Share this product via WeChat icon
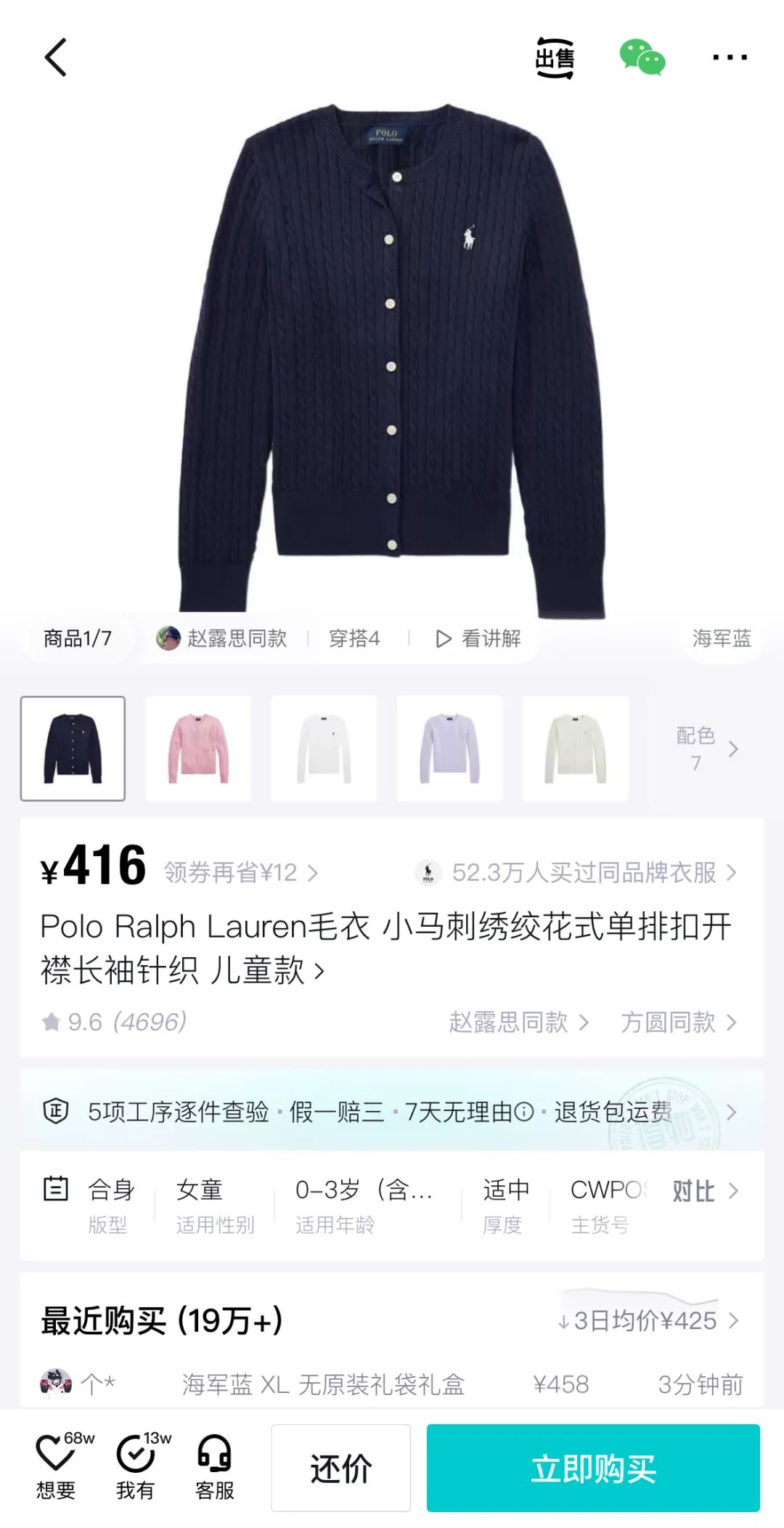Screen dimensions: 784x1528 [642, 57]
